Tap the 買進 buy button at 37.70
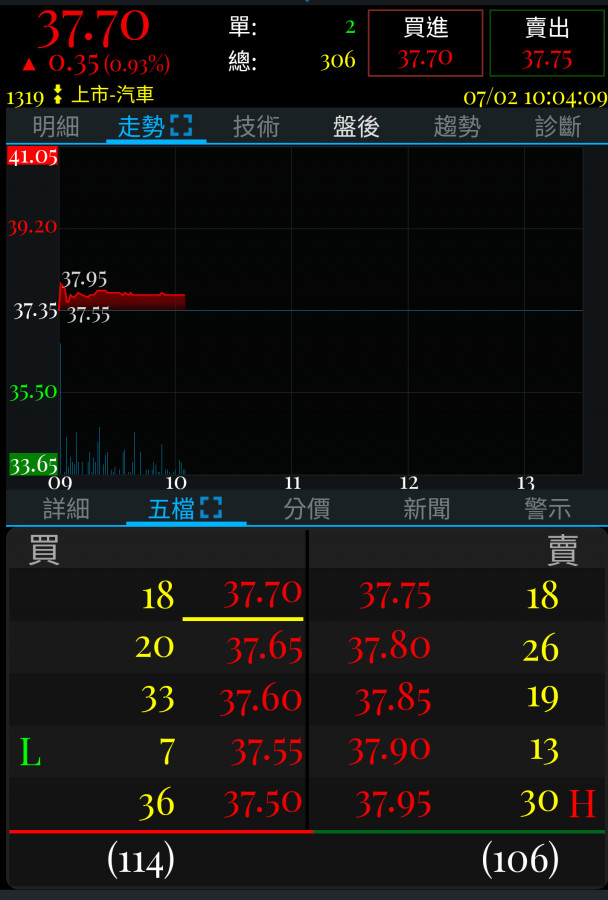Image resolution: width=608 pixels, height=900 pixels. [425, 43]
